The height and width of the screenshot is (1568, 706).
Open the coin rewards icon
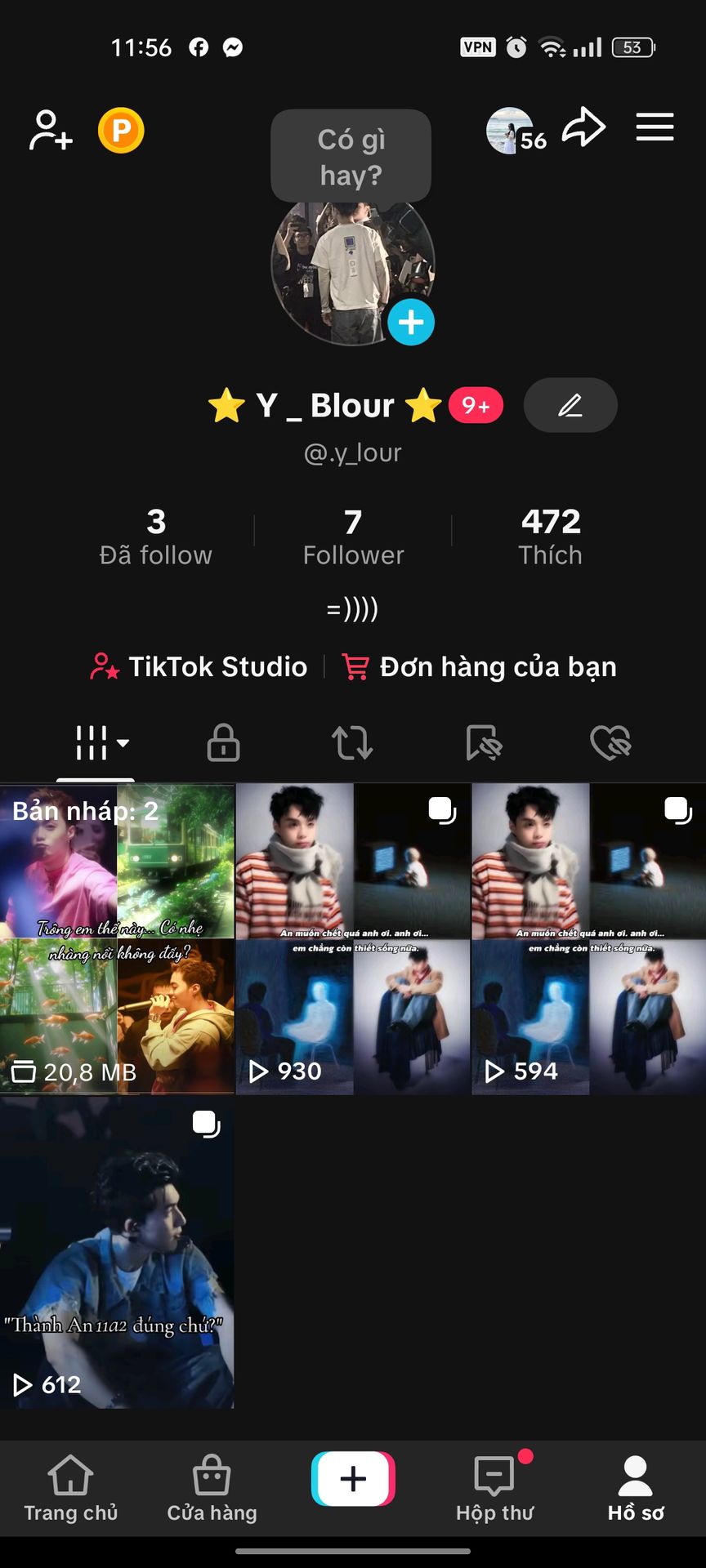[x=121, y=131]
